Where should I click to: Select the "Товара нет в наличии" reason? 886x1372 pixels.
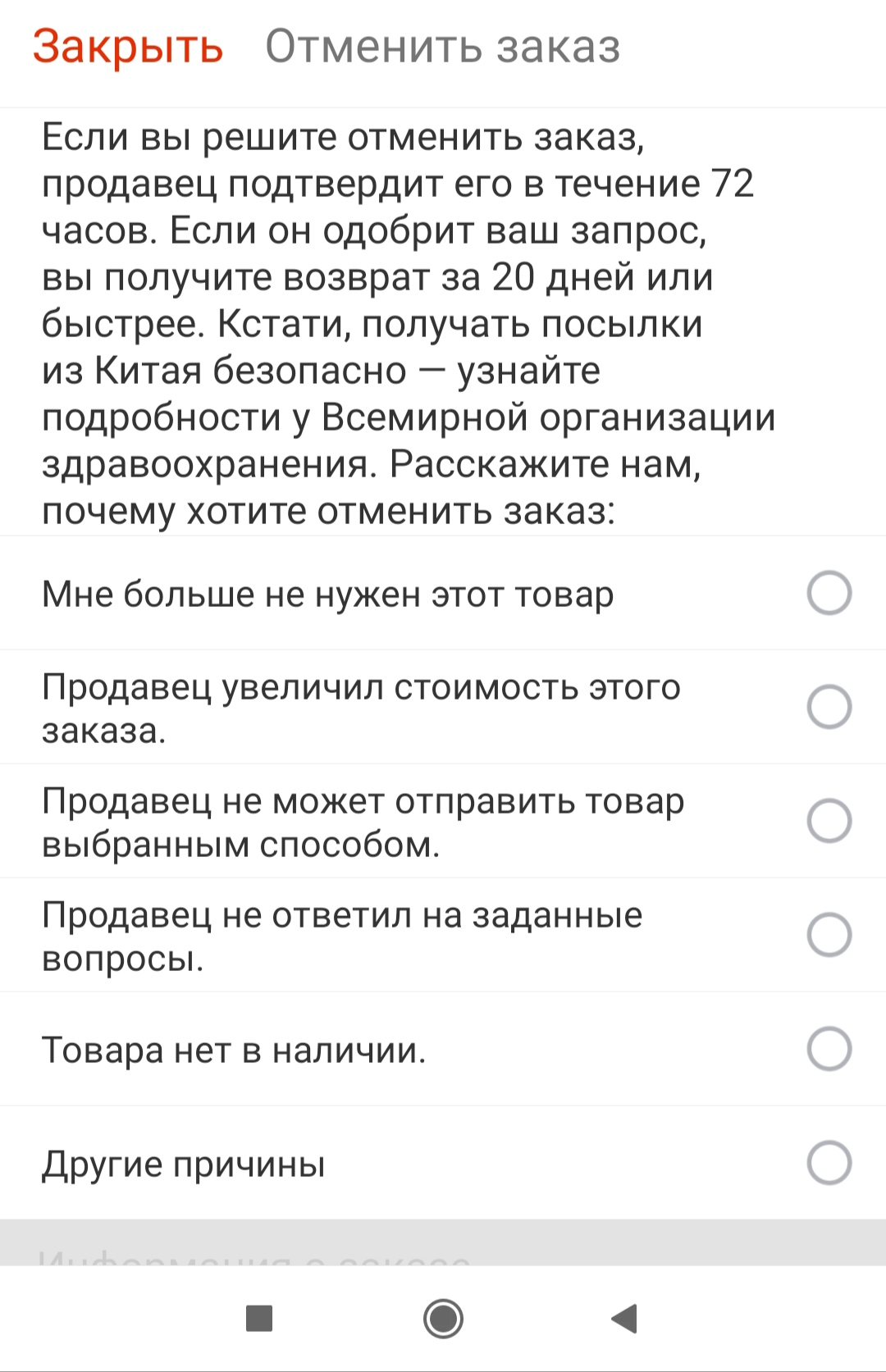pyautogui.click(x=443, y=1049)
